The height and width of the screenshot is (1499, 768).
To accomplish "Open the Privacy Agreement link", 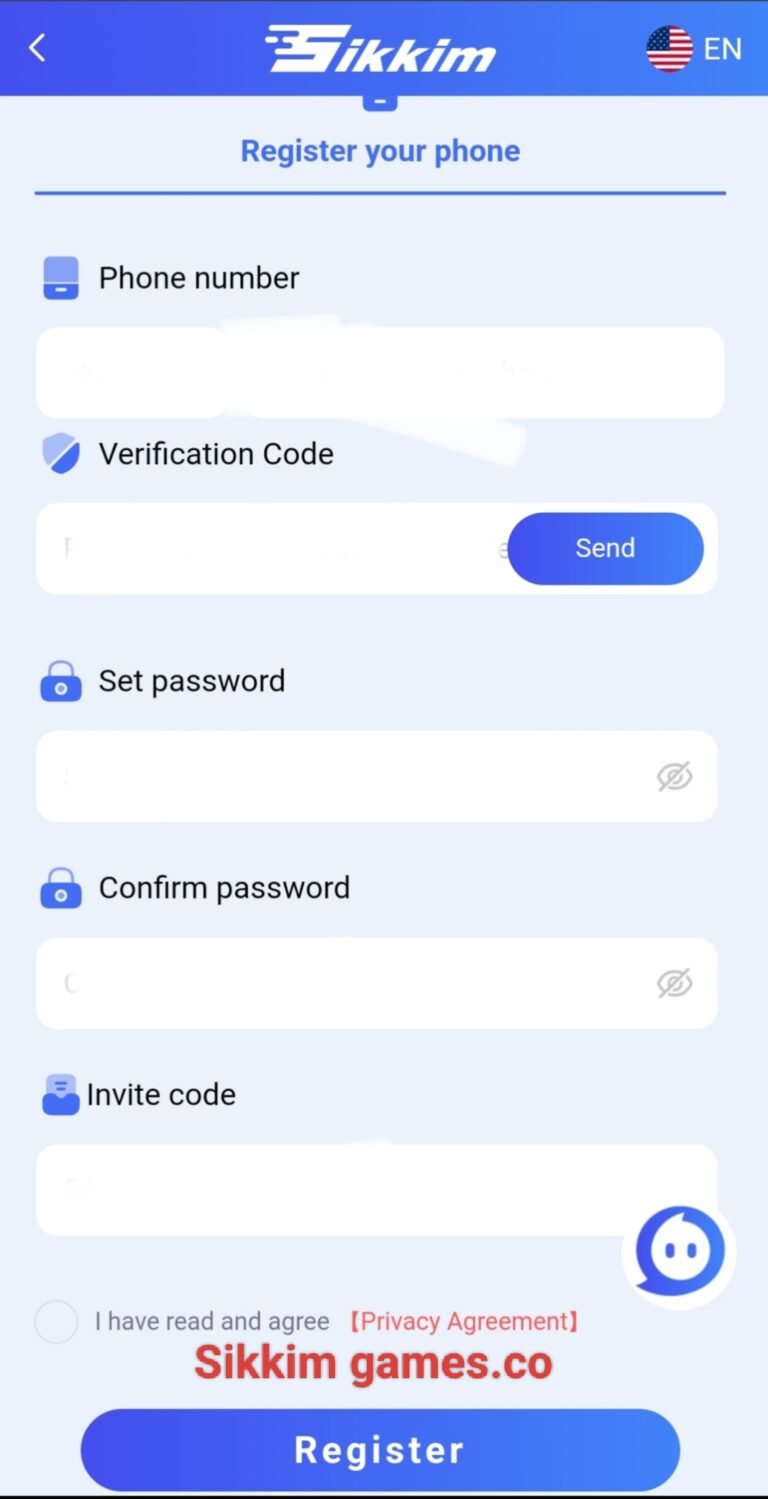I will coord(464,1321).
